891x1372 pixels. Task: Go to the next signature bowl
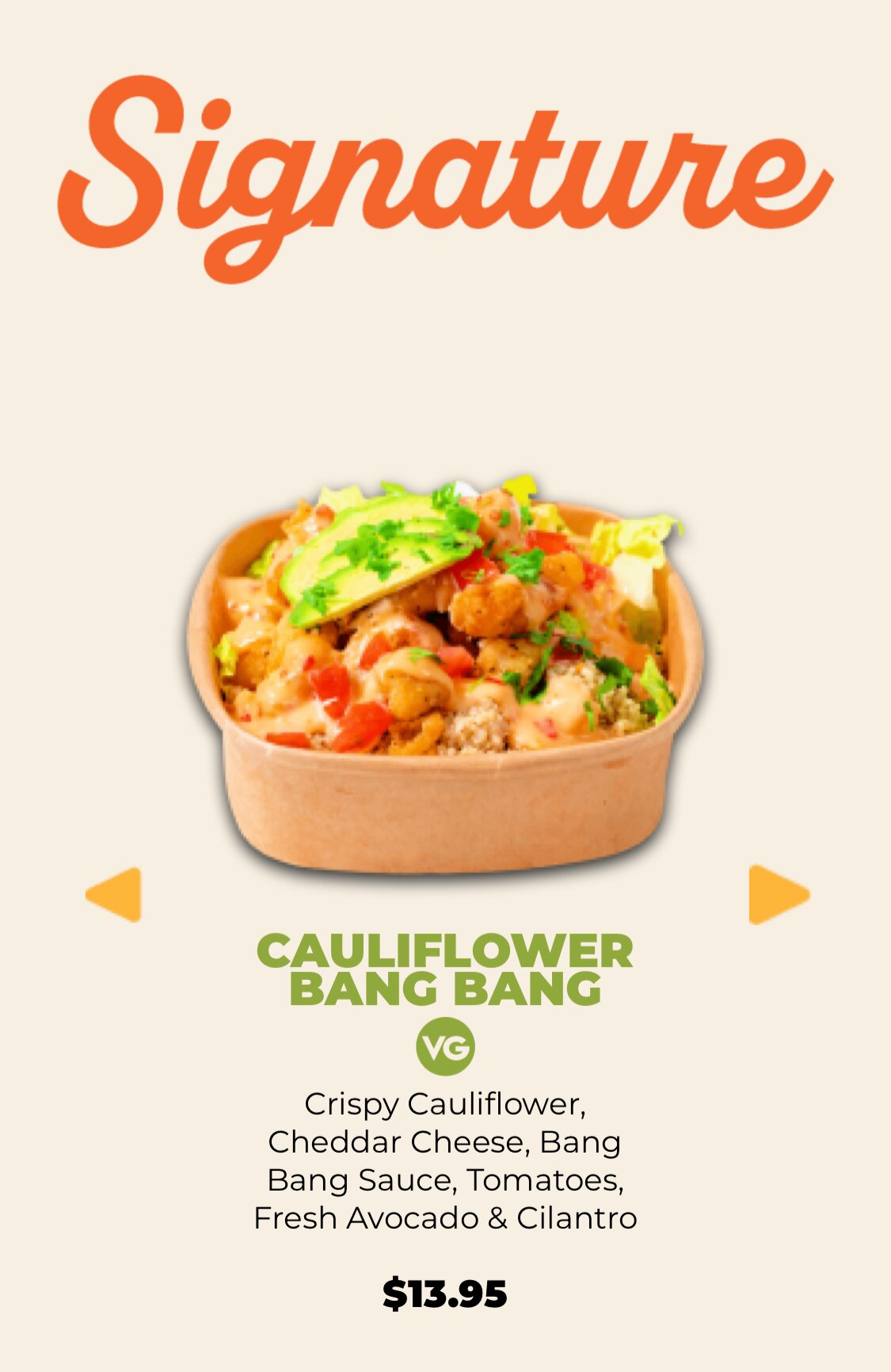(776, 894)
